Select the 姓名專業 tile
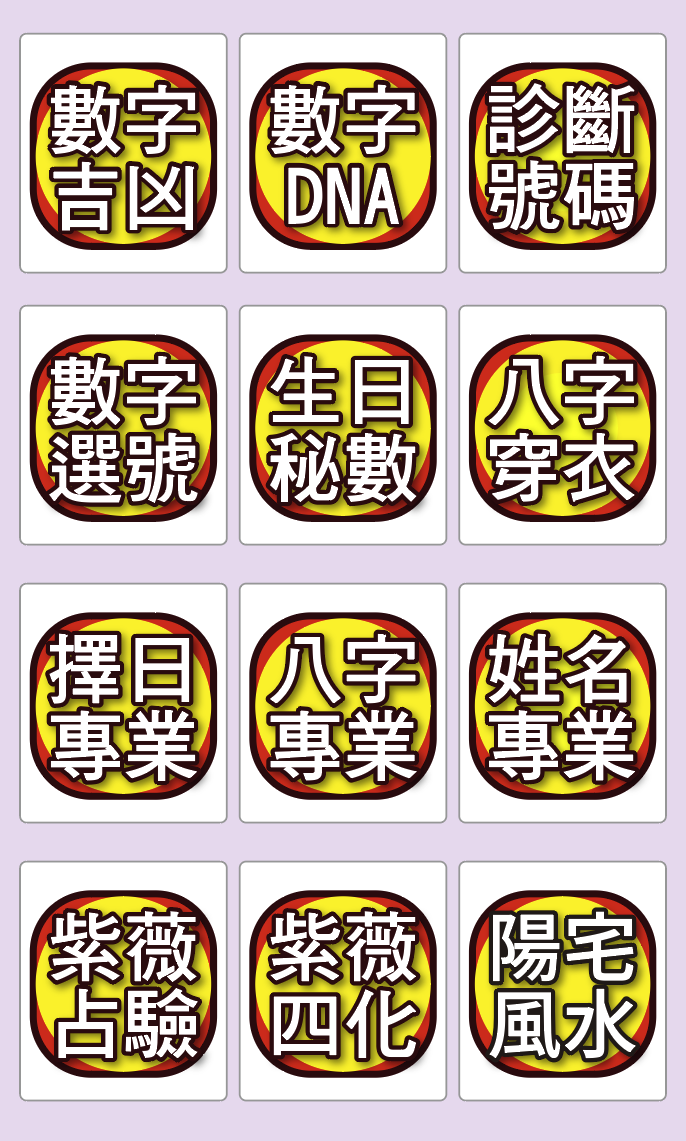Screen dimensions: 686x1141 (x=562, y=704)
